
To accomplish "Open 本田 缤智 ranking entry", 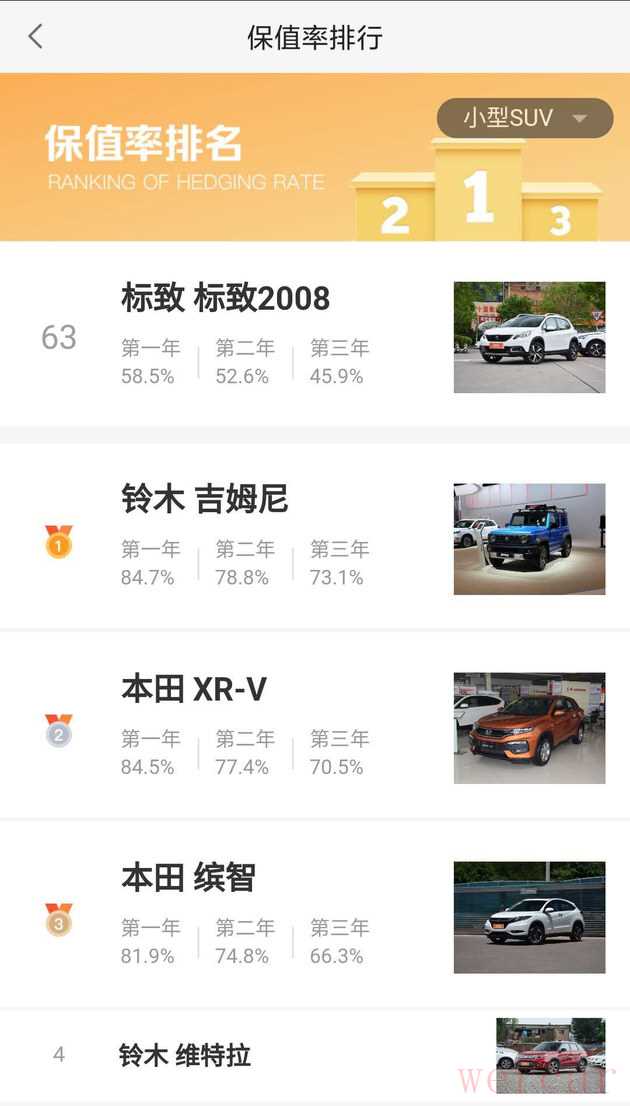I will 315,916.
